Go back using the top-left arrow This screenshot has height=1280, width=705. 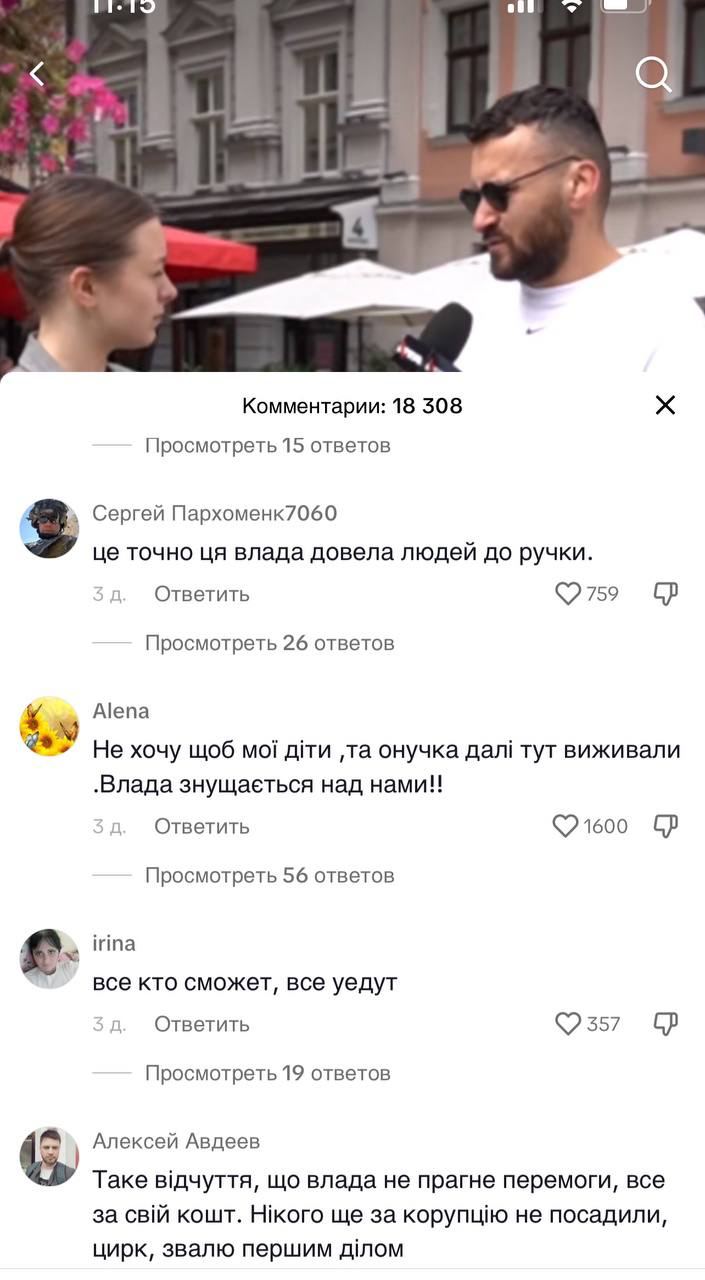(38, 74)
